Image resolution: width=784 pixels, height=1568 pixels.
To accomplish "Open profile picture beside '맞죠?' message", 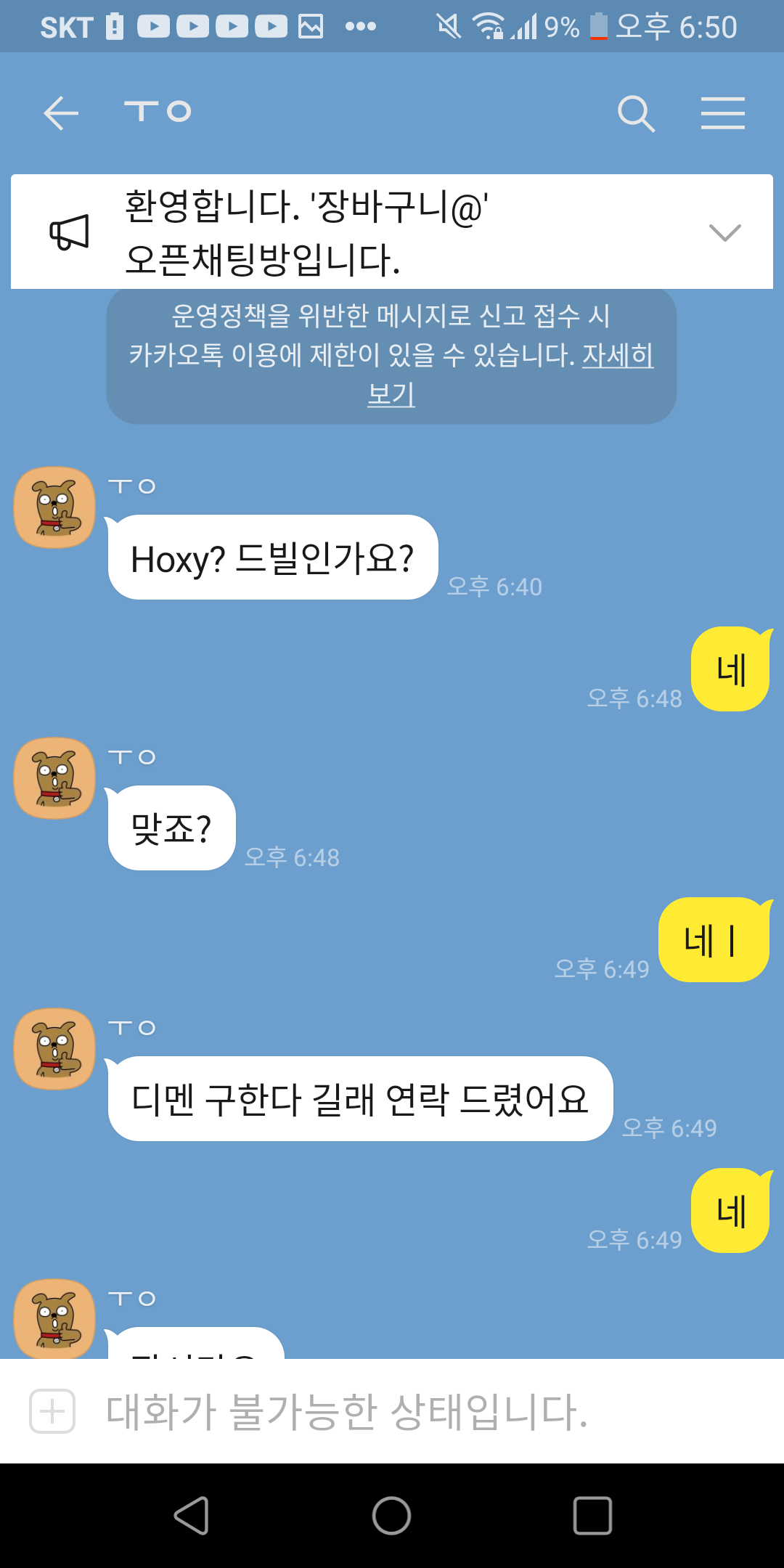I will pyautogui.click(x=54, y=777).
